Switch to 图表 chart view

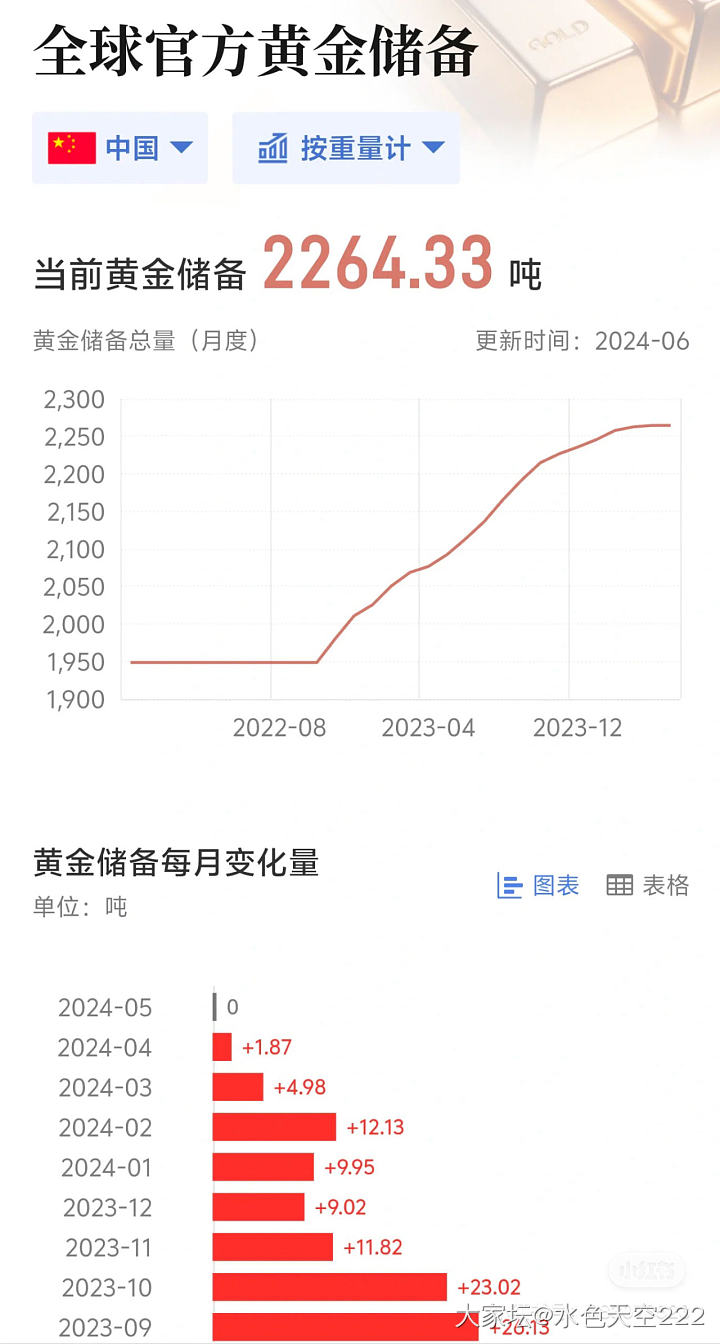pyautogui.click(x=538, y=885)
